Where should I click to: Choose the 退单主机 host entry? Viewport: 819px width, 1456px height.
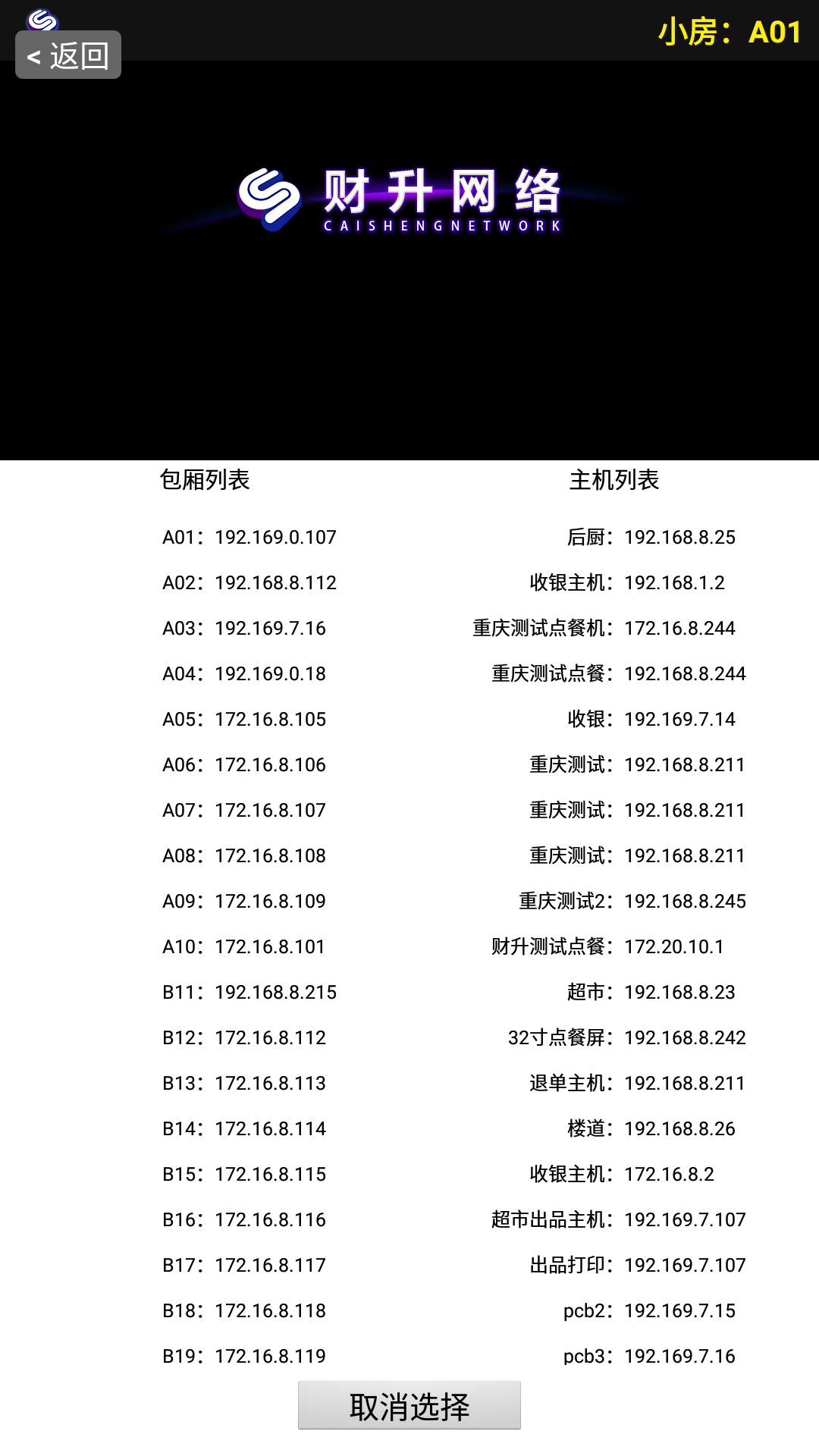637,1083
